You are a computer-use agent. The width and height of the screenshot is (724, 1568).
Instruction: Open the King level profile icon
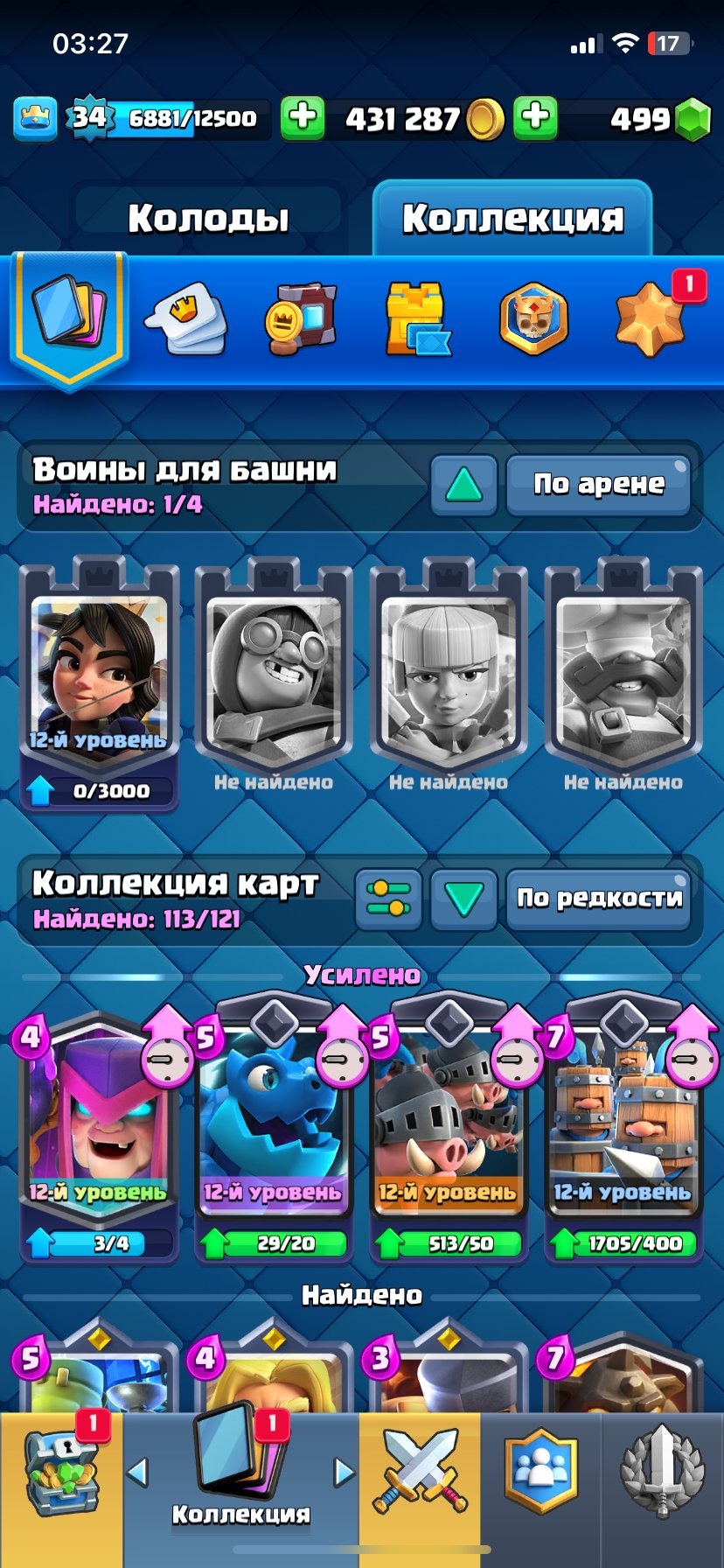[36, 117]
